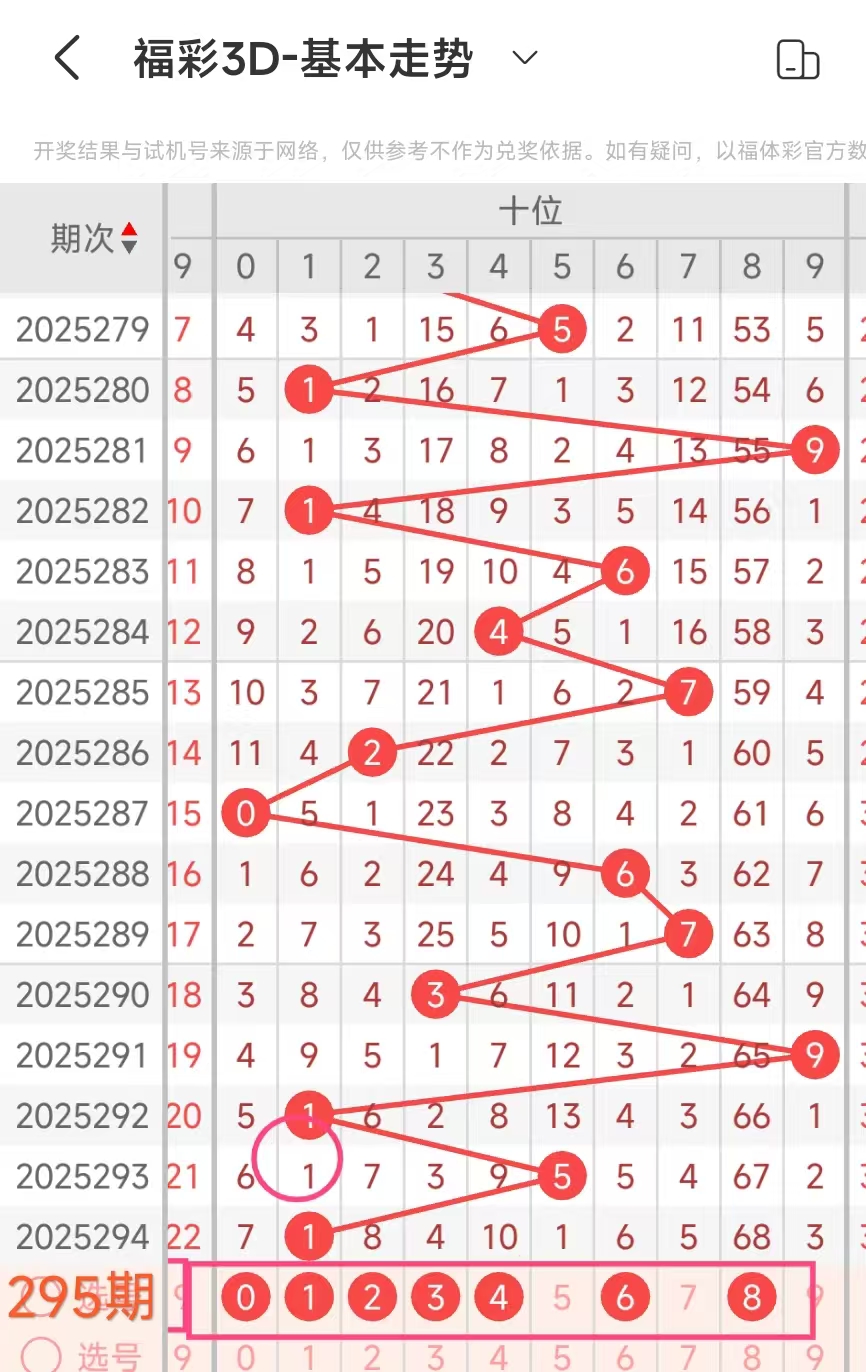This screenshot has height=1372, width=866.
Task: Deselect the filled red ball number 8
Action: pyautogui.click(x=751, y=1298)
